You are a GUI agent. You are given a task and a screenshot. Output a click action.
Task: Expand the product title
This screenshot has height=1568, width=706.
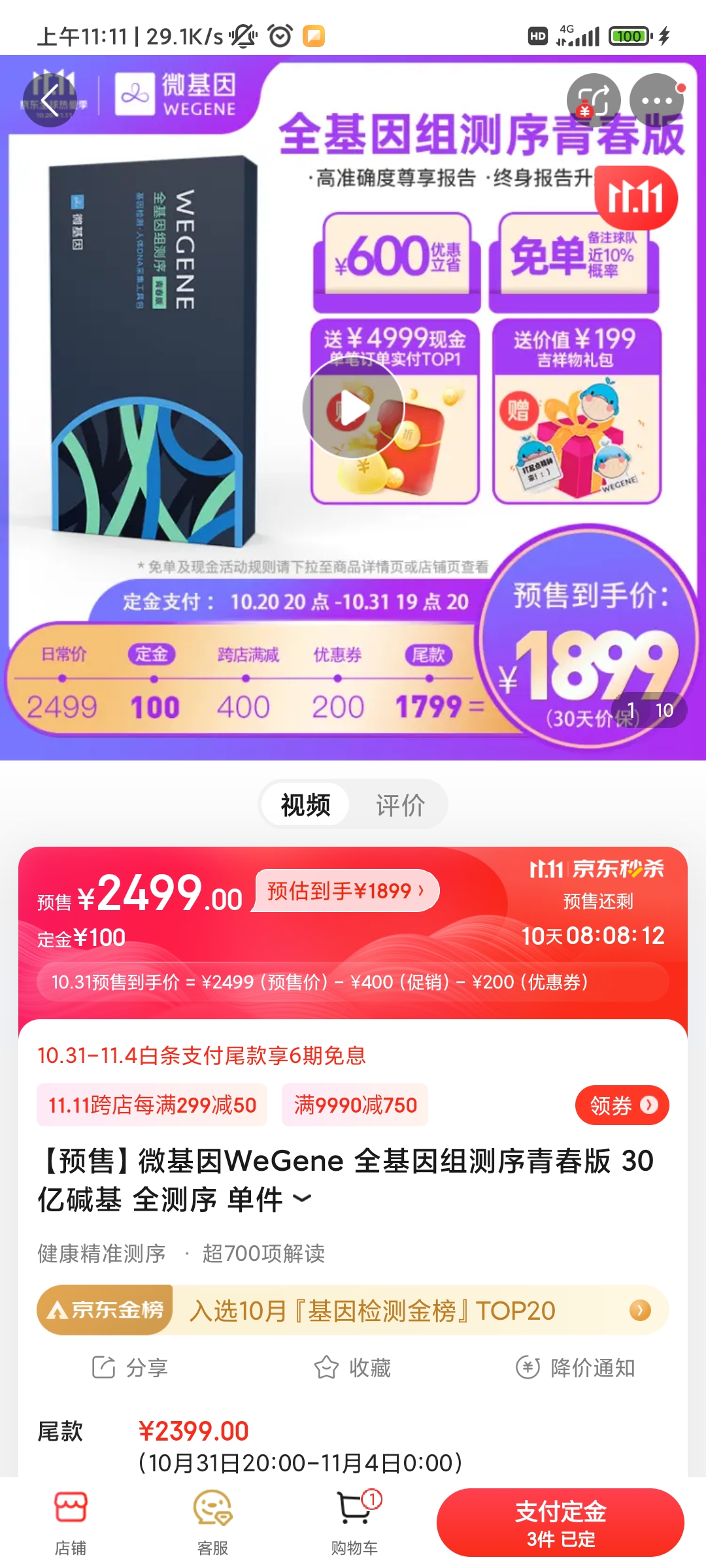coord(302,1198)
